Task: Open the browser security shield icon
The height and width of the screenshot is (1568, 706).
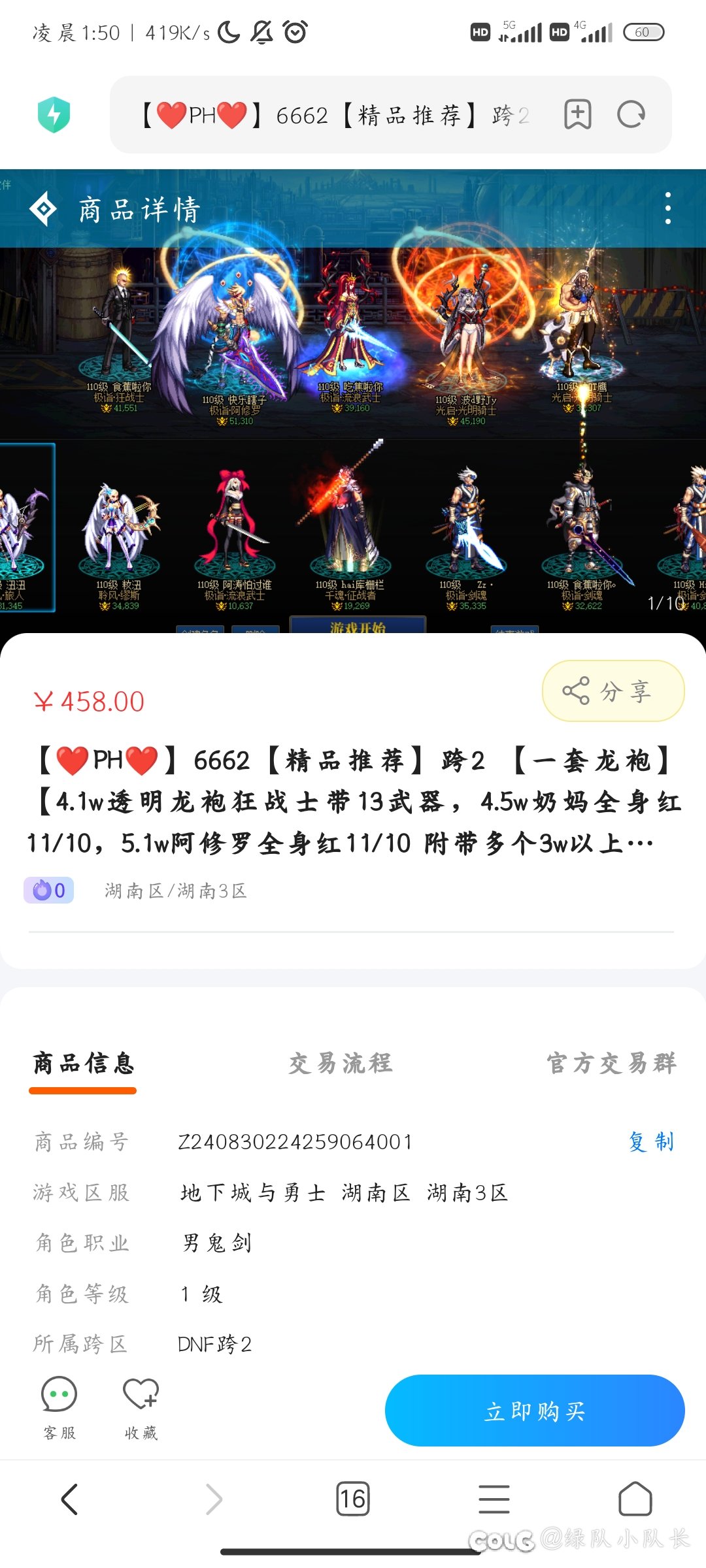Action: coord(54,115)
